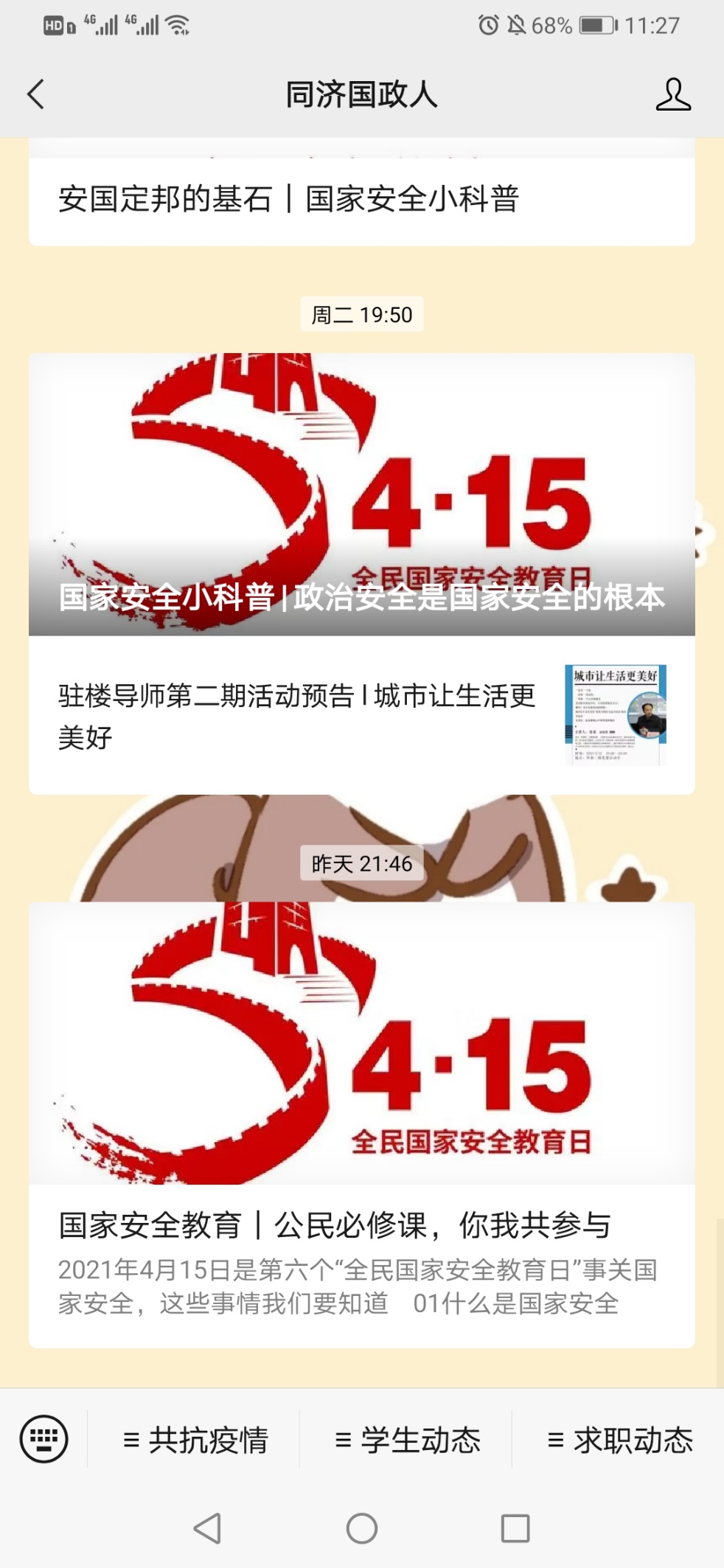Expand the 求职动态 menu

[619, 1440]
